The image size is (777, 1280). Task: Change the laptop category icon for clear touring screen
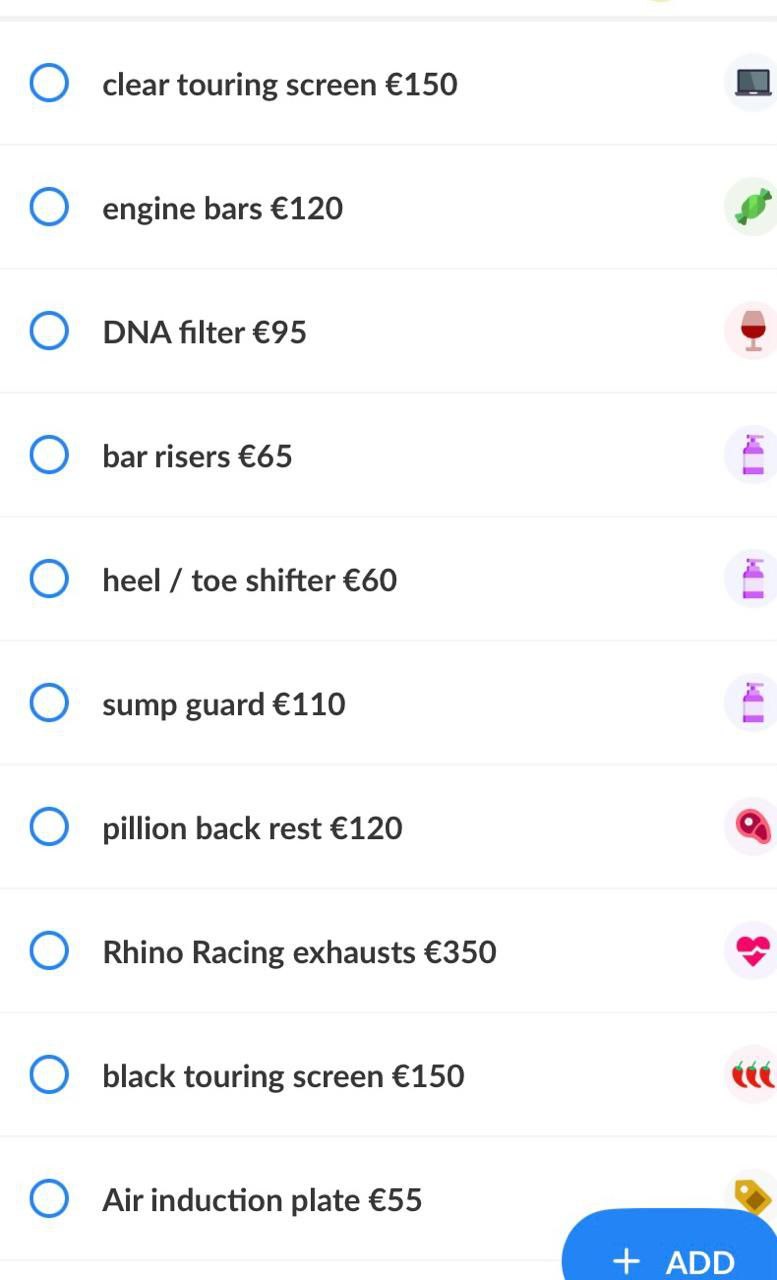[x=752, y=83]
